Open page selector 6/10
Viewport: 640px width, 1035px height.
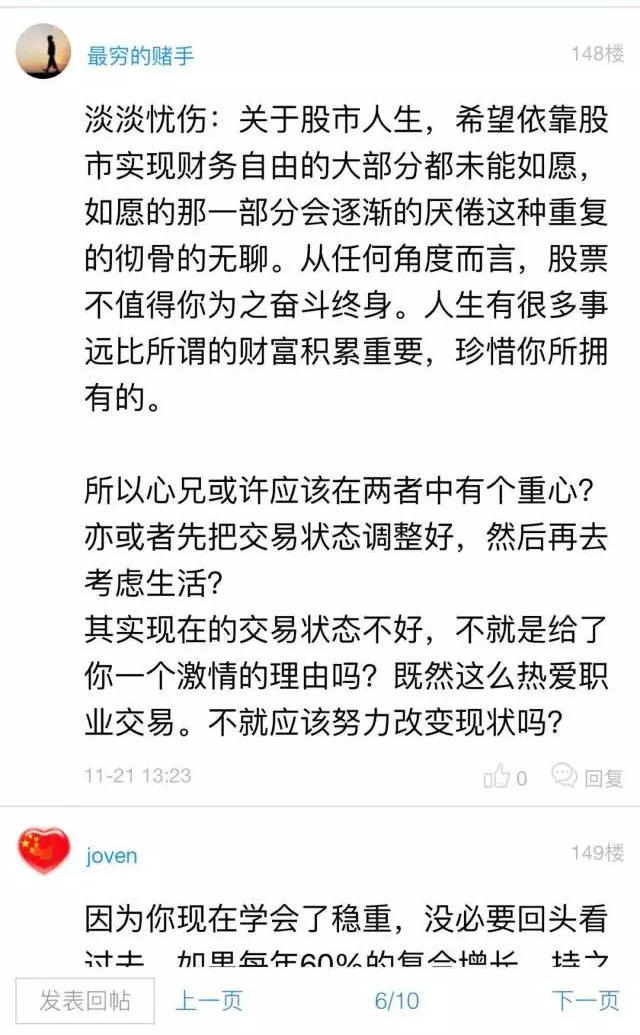[397, 1001]
